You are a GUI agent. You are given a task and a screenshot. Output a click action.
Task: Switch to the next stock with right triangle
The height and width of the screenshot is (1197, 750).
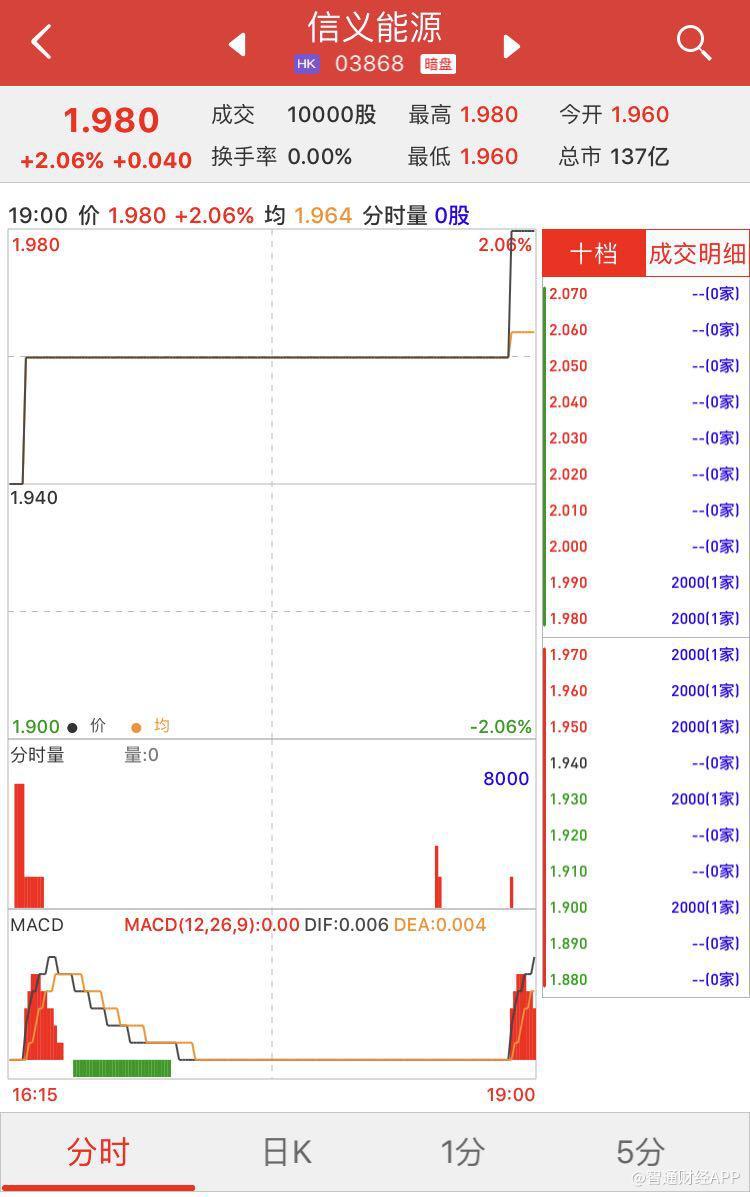[x=511, y=46]
